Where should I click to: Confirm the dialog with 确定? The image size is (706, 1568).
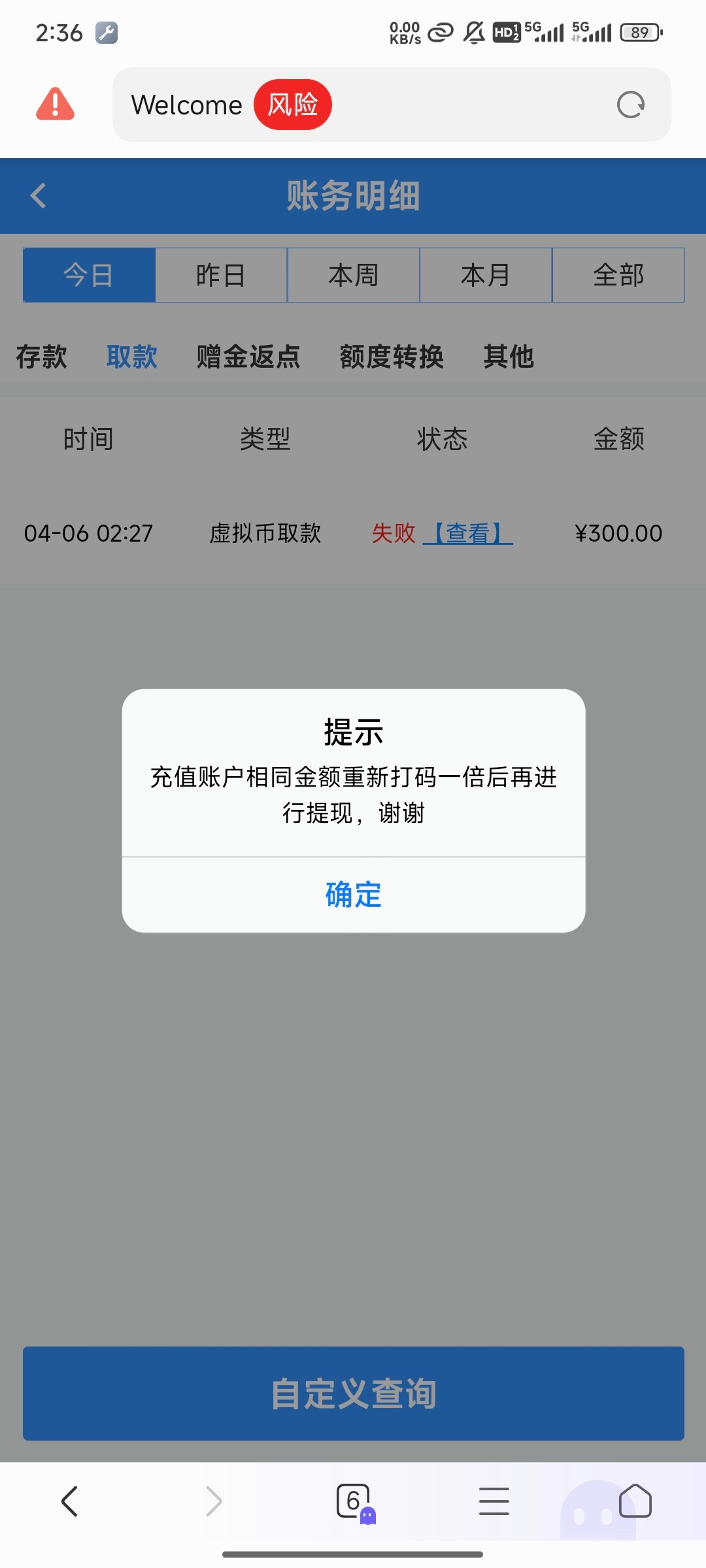pos(353,894)
